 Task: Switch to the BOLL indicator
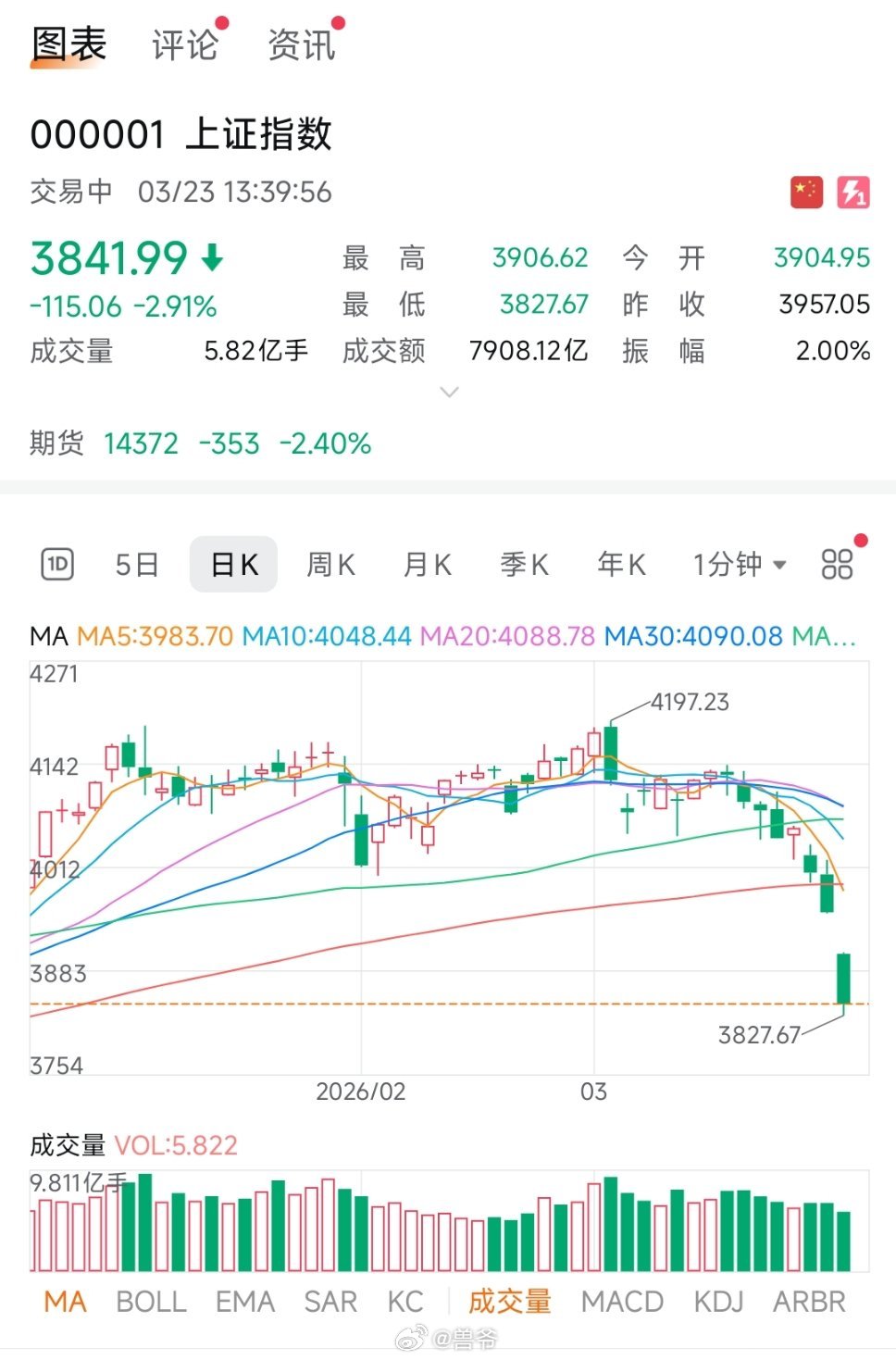point(151,1301)
